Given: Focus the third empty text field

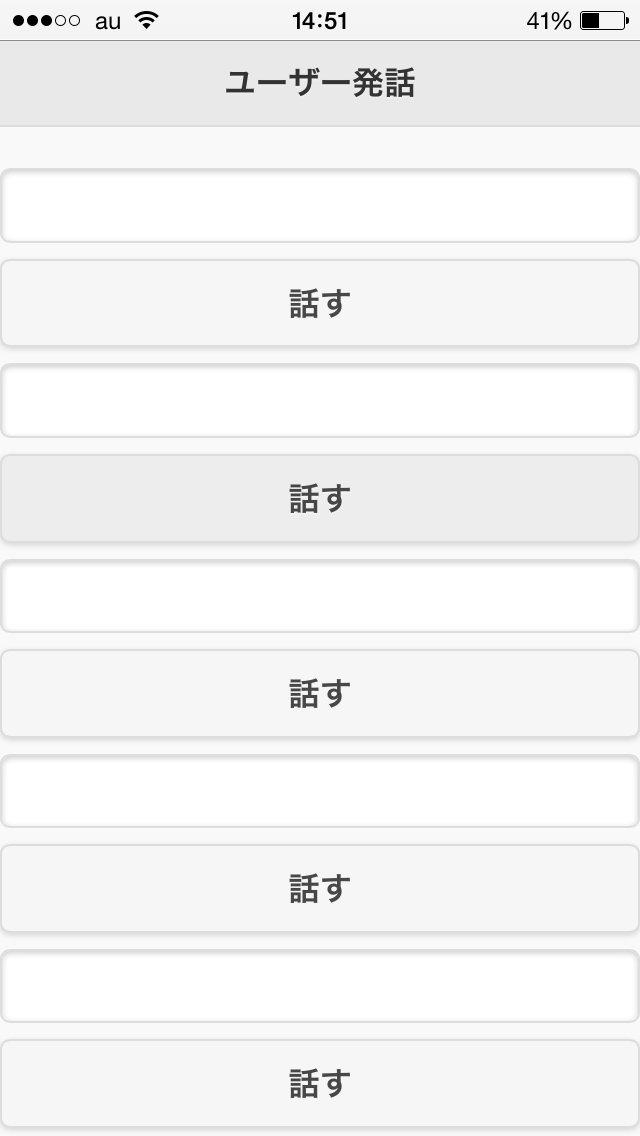Looking at the screenshot, I should pos(320,596).
